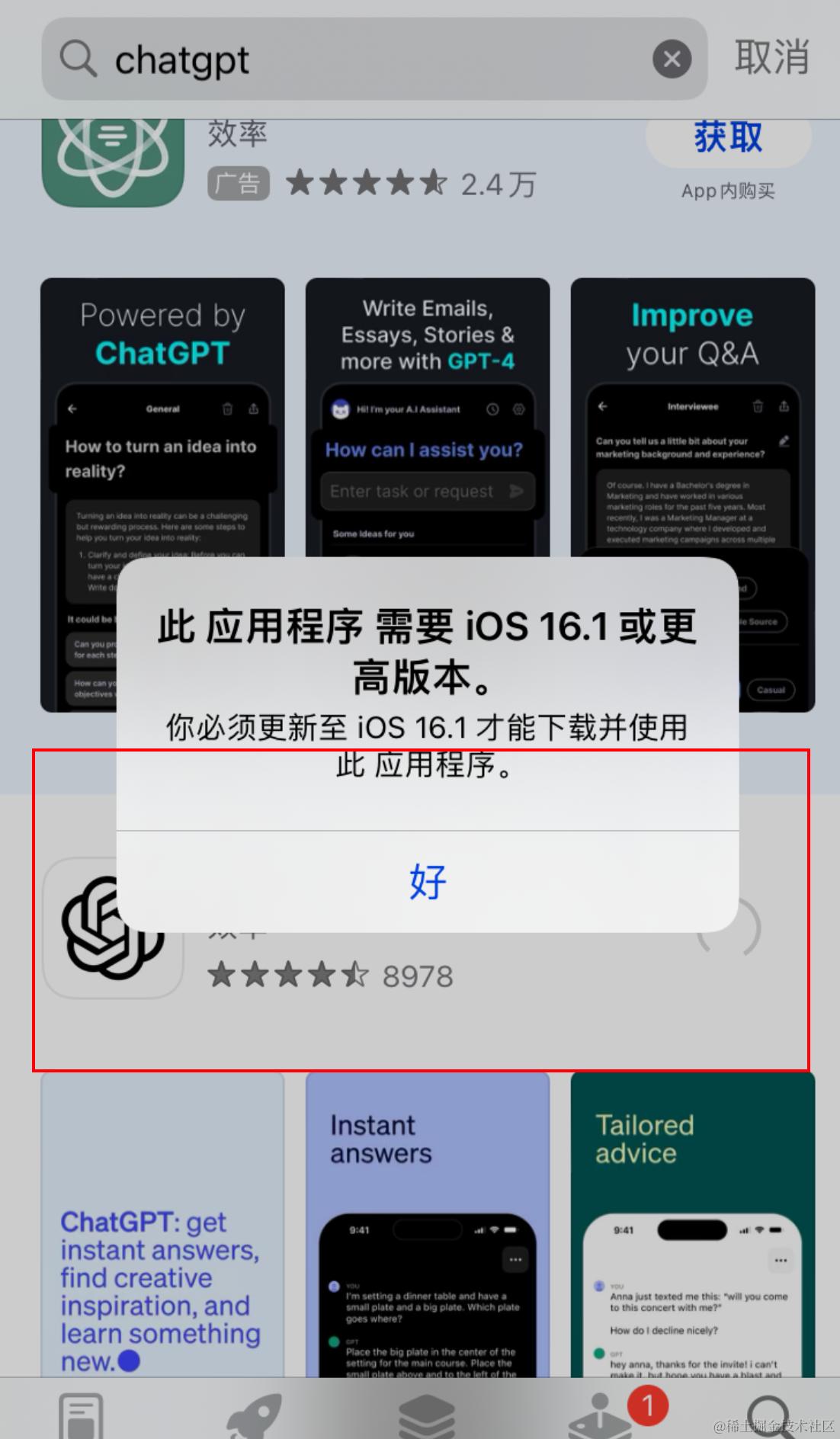The image size is (840, 1439).
Task: Clear the chatgpt search text
Action: point(672,59)
